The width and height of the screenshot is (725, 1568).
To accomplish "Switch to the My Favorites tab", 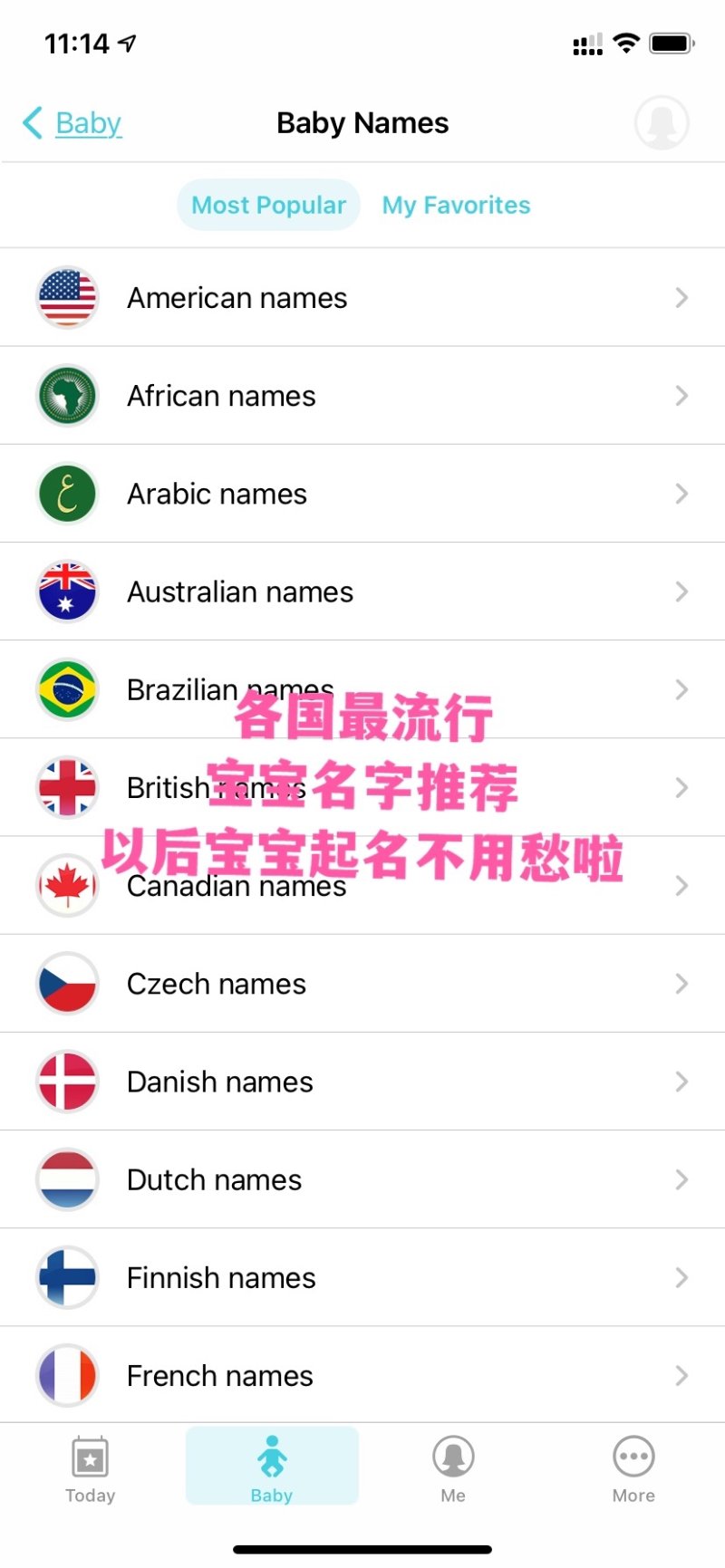I will click(x=456, y=206).
